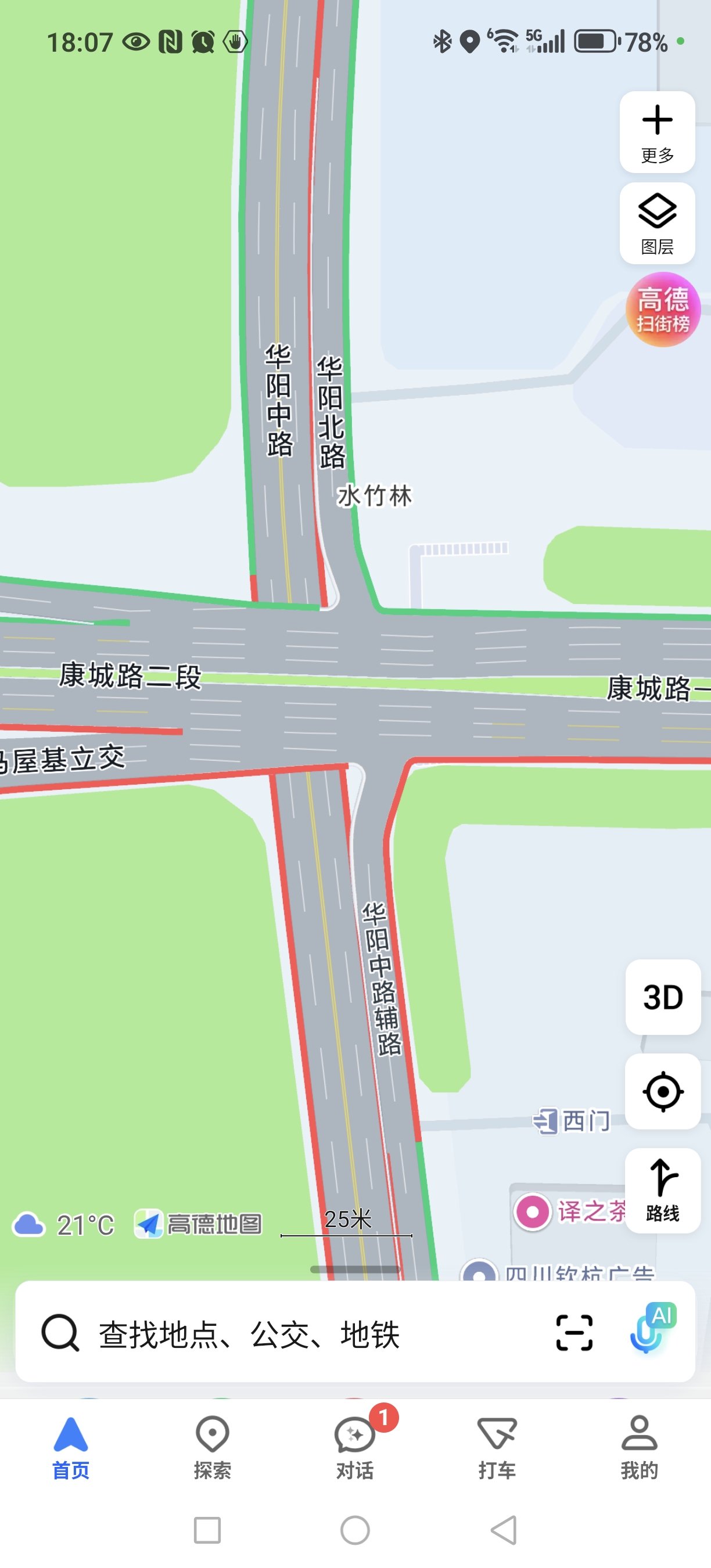Select the 译之茶 place marker on map
711x1568 pixels.
(533, 1211)
